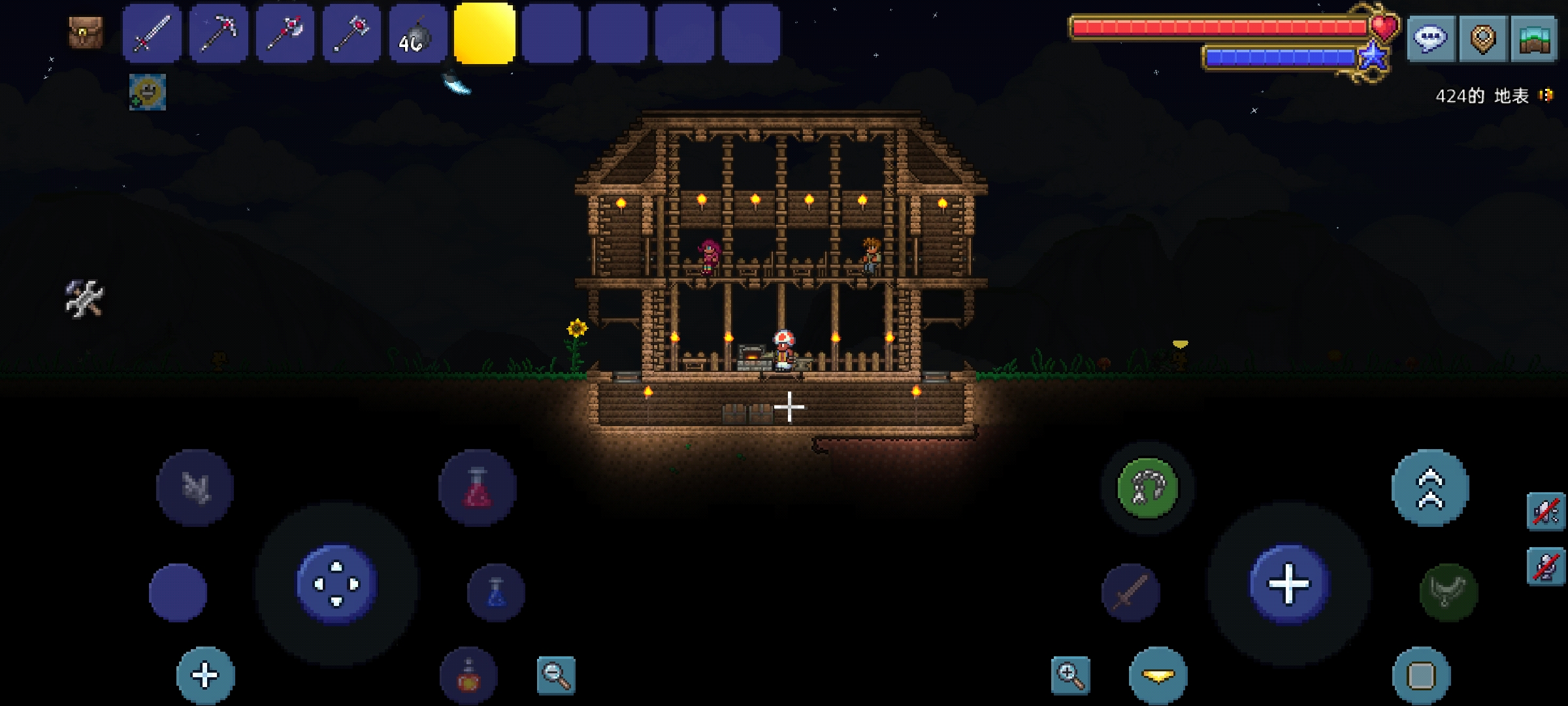
Task: Tap the sword quick-attack button
Action: (1130, 592)
